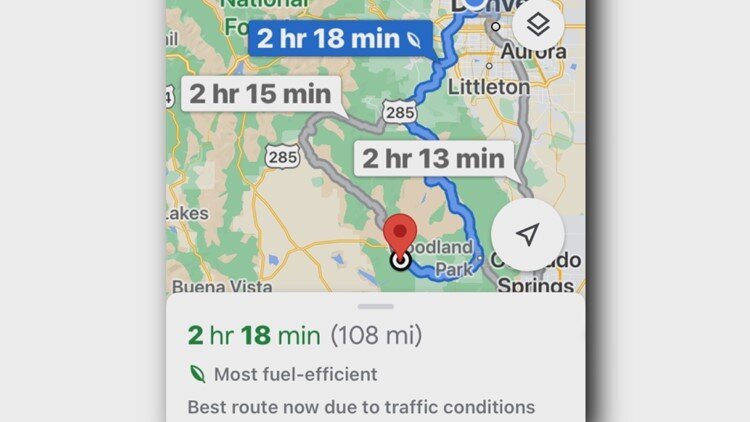Select the 2 hr 15 min alternate route
Screen dimensions: 750x422
point(262,96)
